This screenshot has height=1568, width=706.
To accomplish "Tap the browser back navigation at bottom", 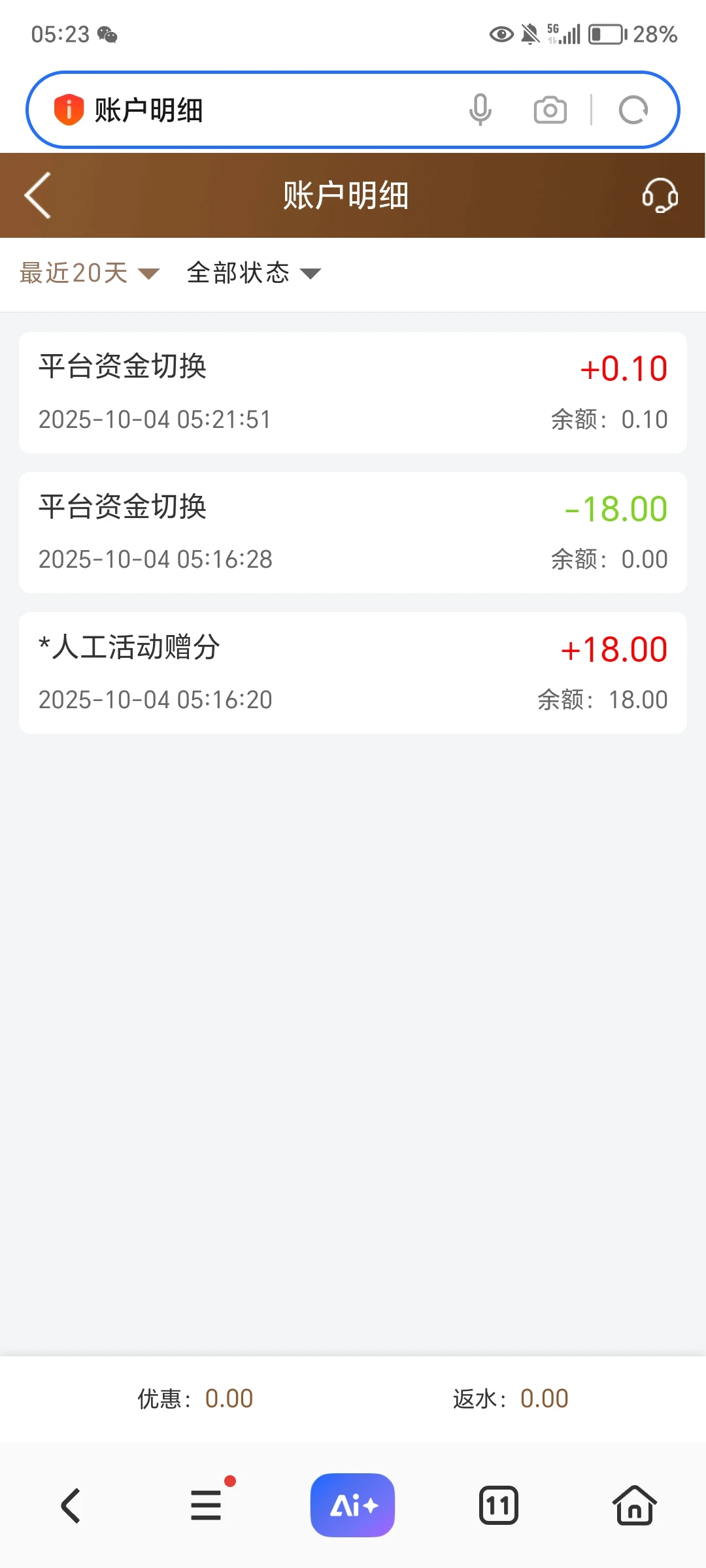I will point(71,1505).
